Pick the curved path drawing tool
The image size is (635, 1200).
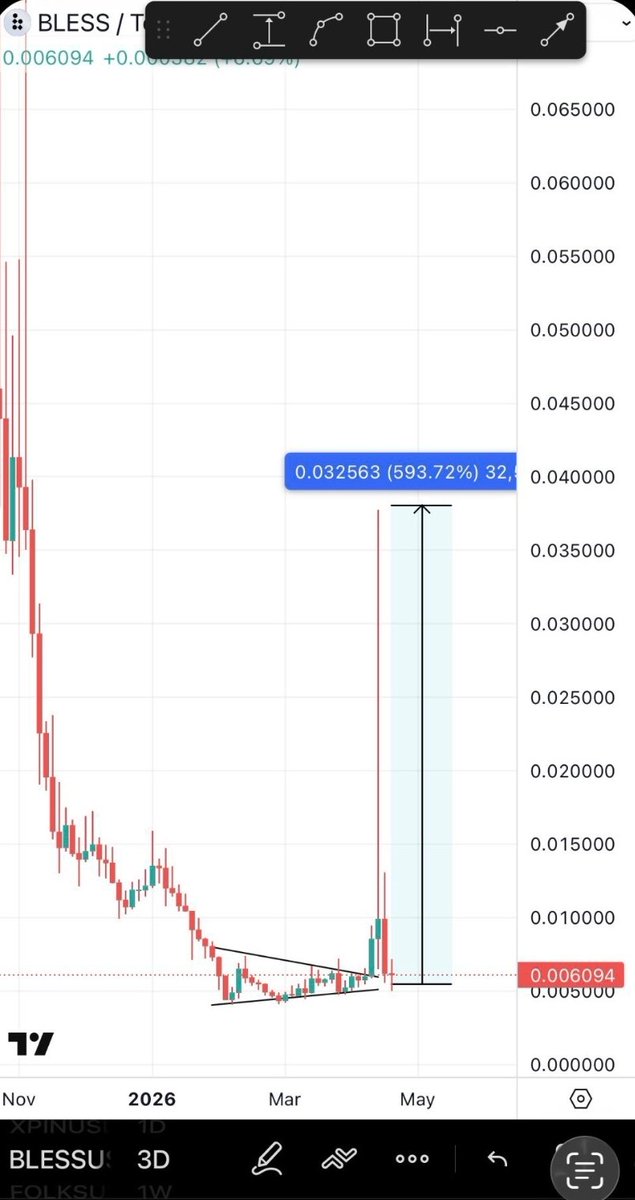pos(326,30)
